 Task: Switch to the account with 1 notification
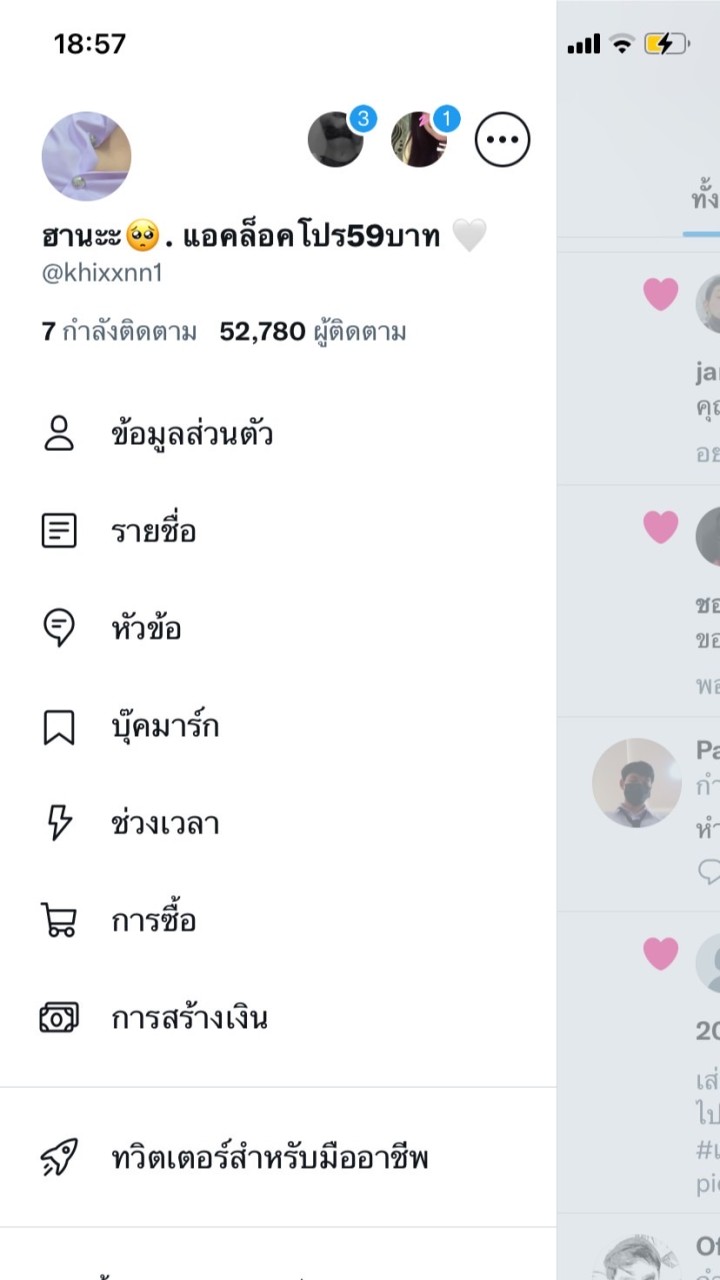[x=419, y=140]
